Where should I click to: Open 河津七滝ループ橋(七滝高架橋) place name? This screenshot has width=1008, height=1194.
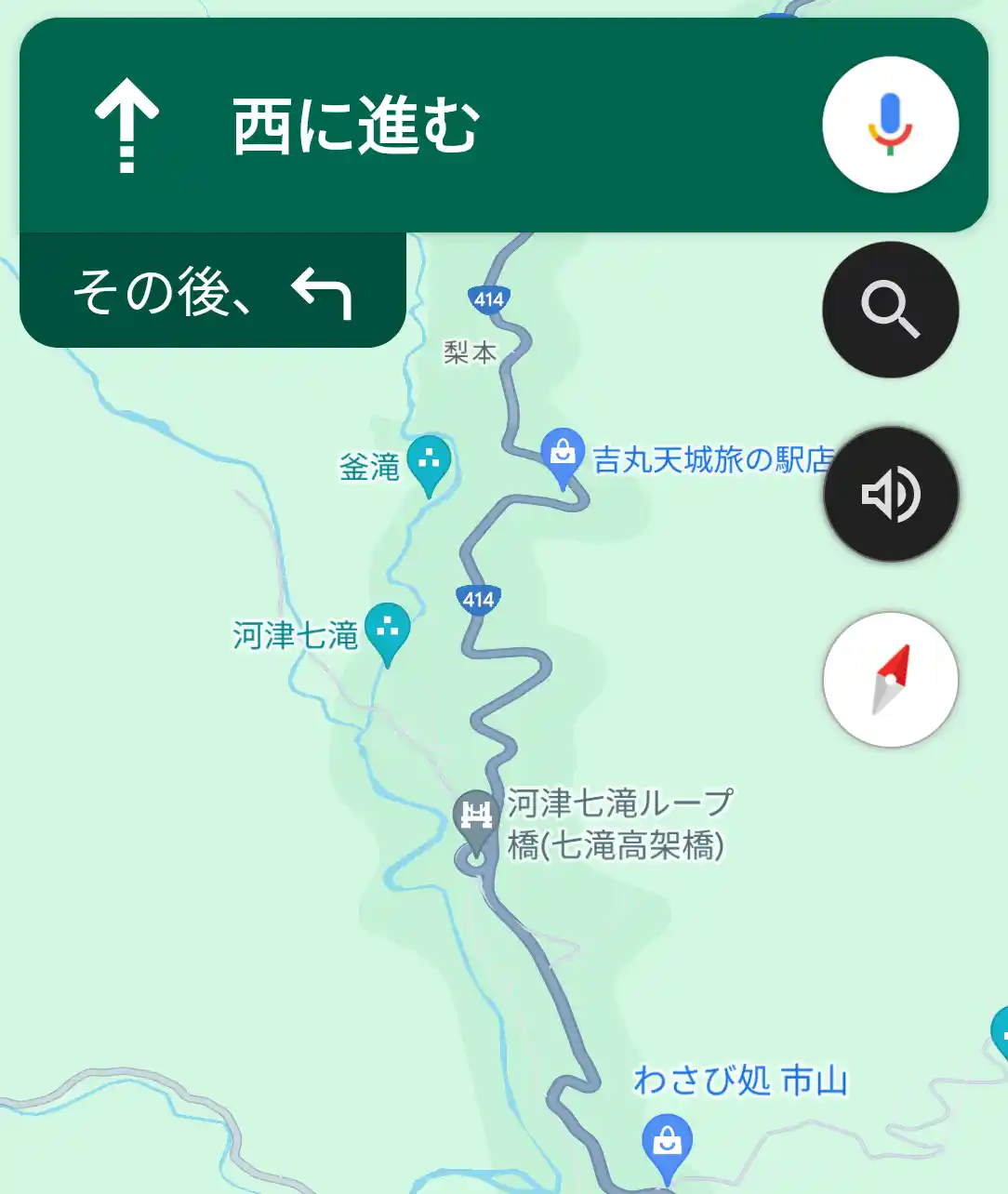coord(617,822)
